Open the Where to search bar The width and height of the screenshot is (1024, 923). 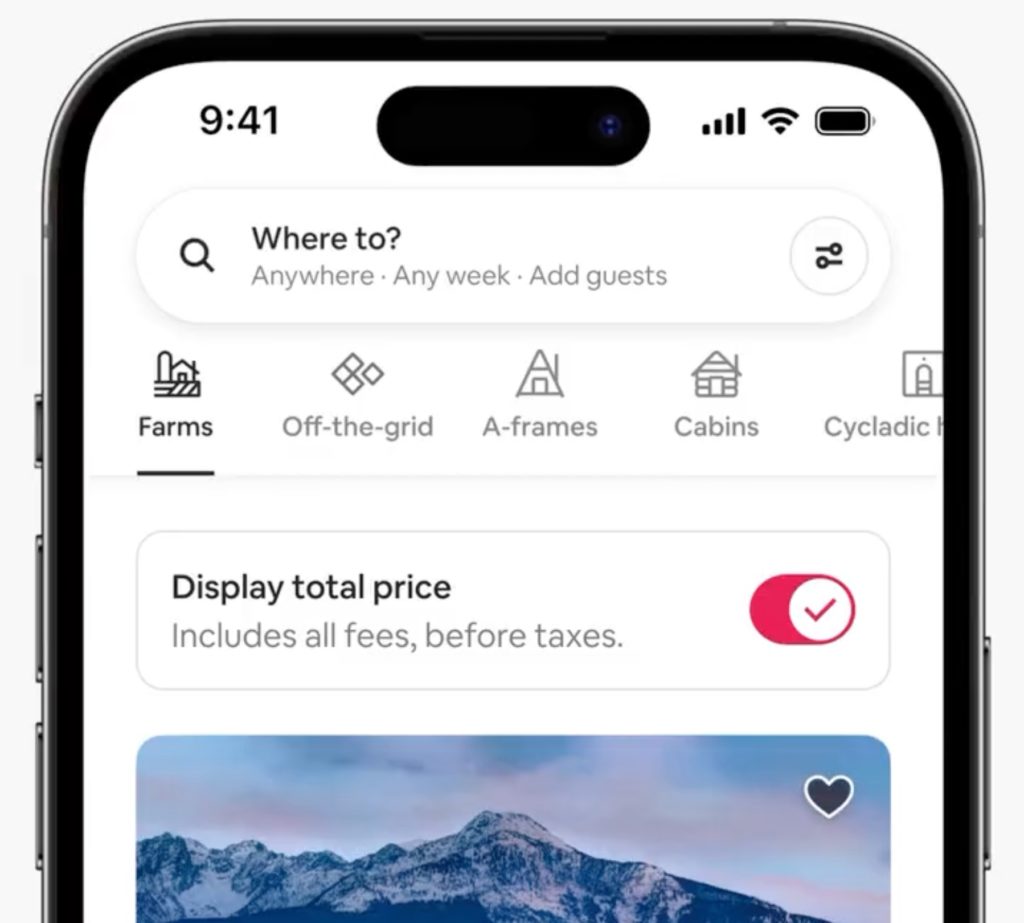[460, 256]
